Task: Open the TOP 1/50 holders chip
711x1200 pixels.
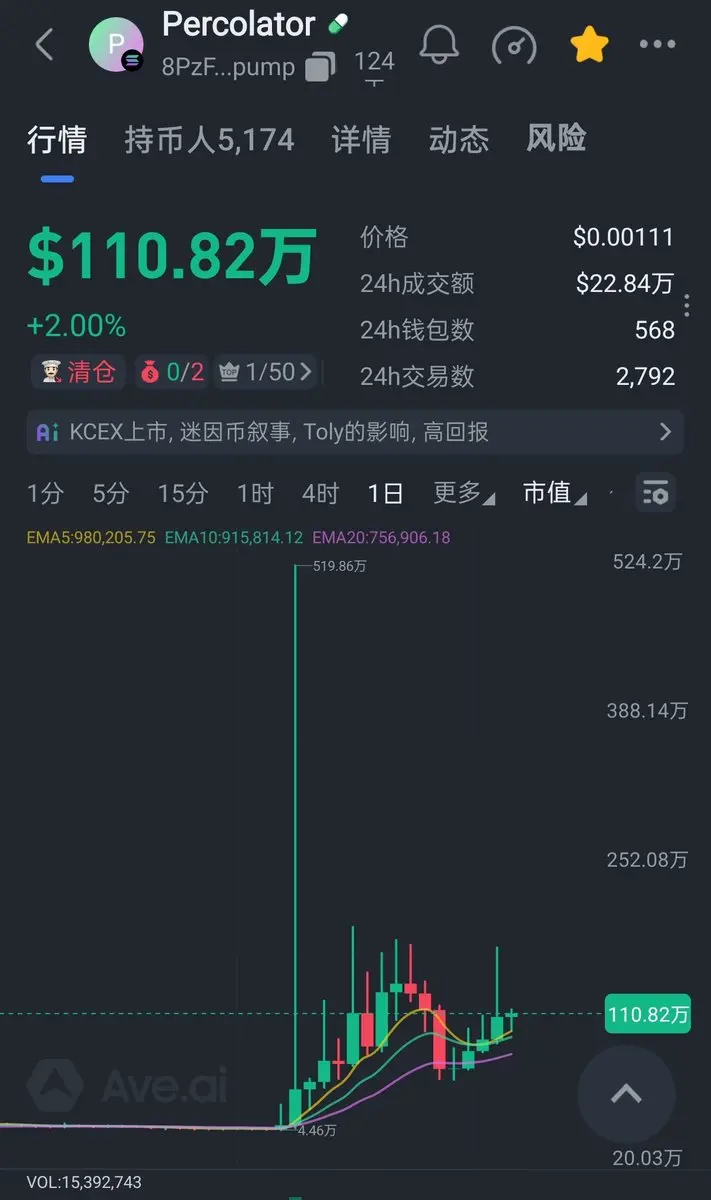Action: click(267, 372)
